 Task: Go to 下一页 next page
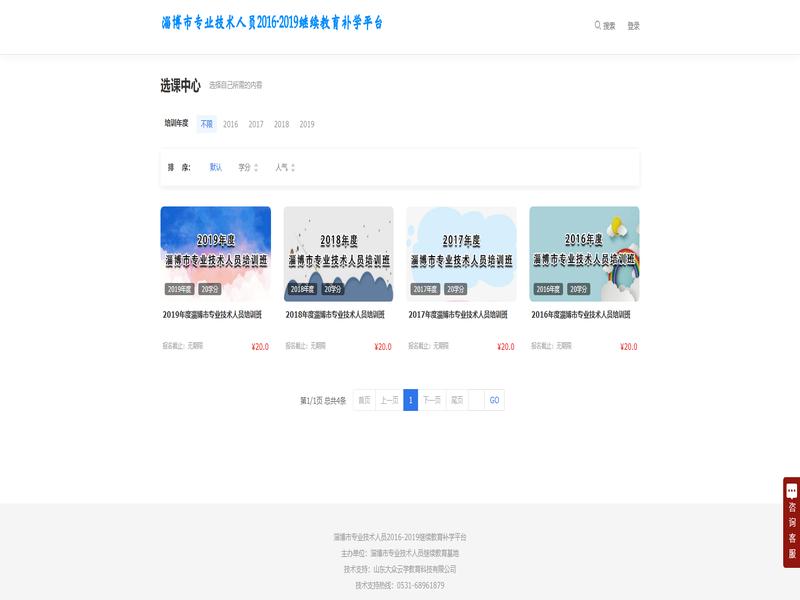[431, 400]
